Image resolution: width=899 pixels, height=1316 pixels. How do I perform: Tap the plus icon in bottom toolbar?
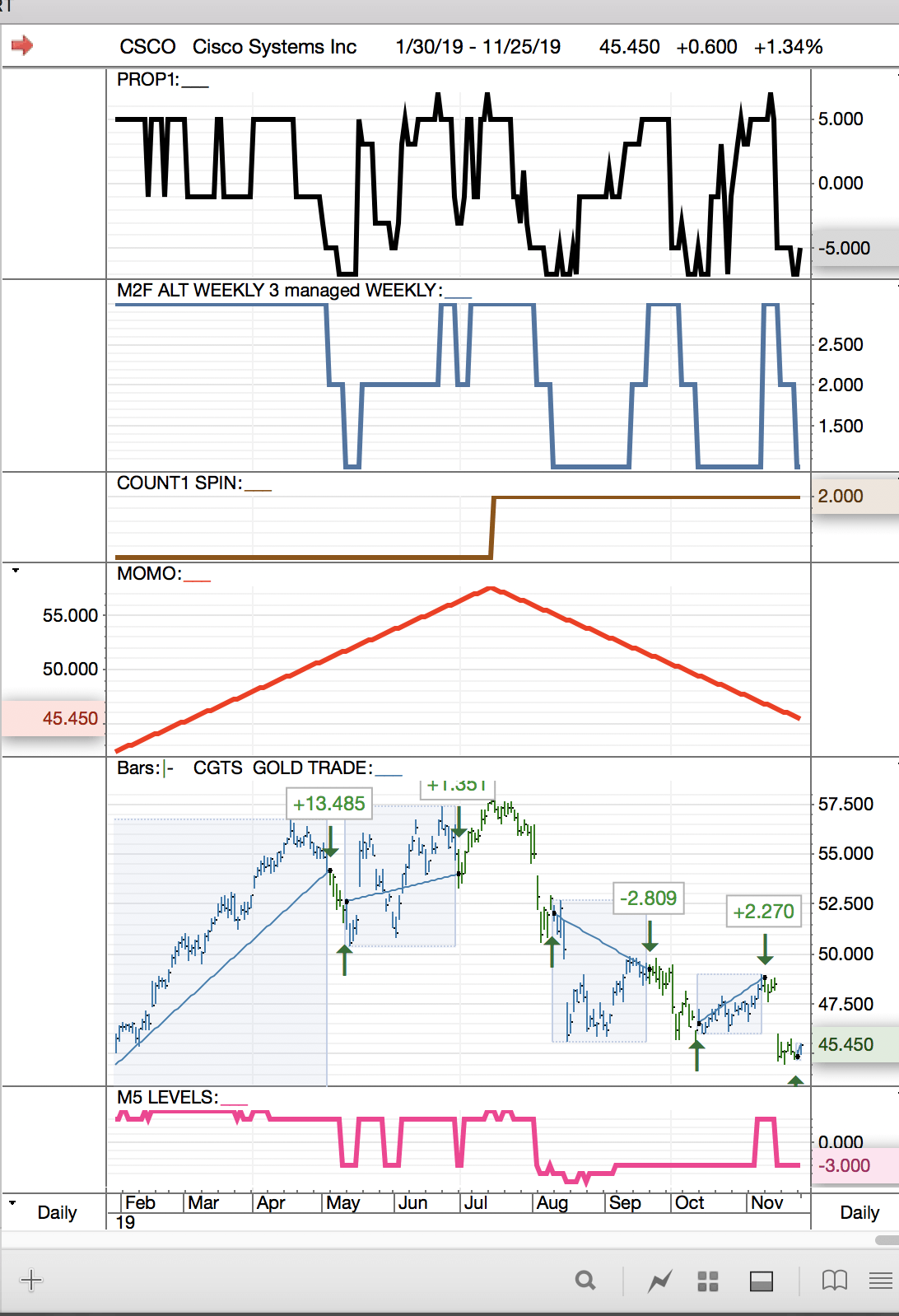click(x=30, y=1280)
